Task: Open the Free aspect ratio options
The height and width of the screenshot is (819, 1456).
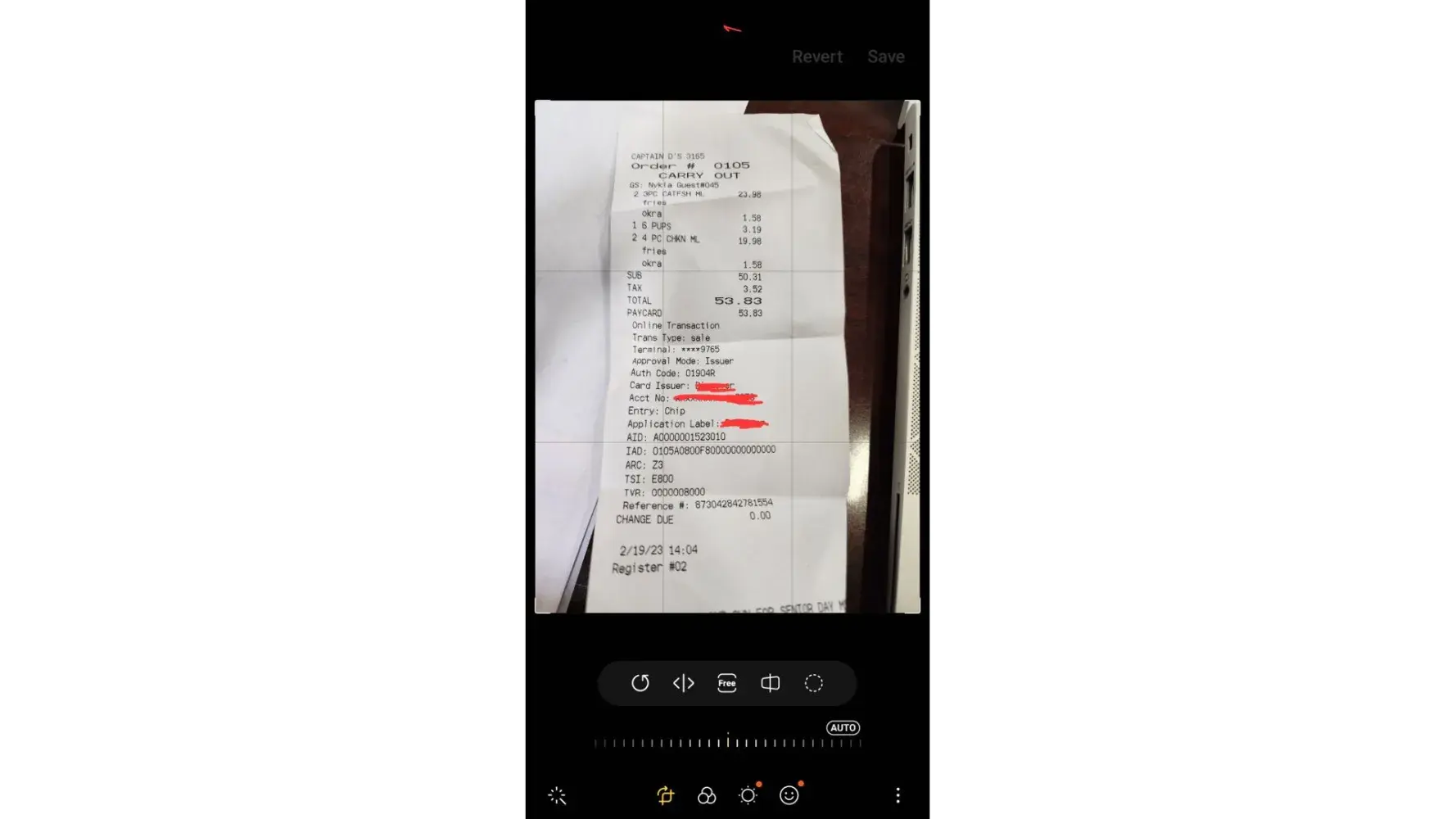Action: coord(726,683)
